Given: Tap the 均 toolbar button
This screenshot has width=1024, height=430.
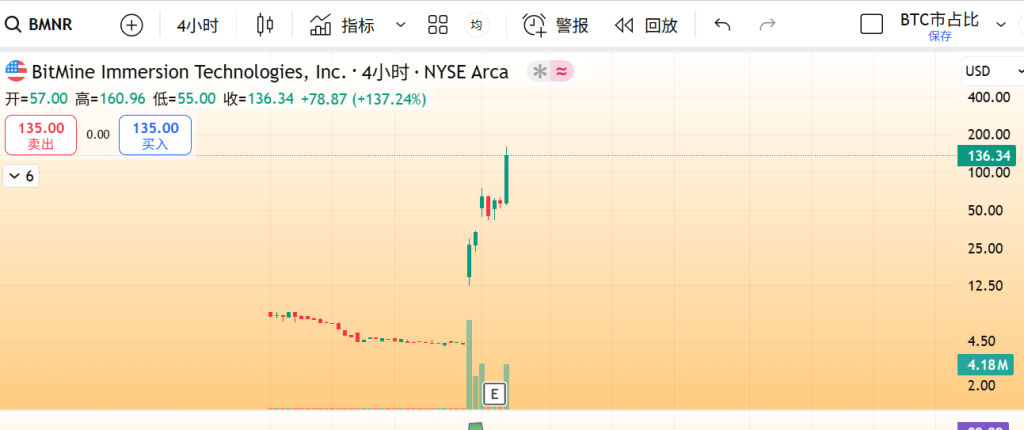Looking at the screenshot, I should [477, 25].
